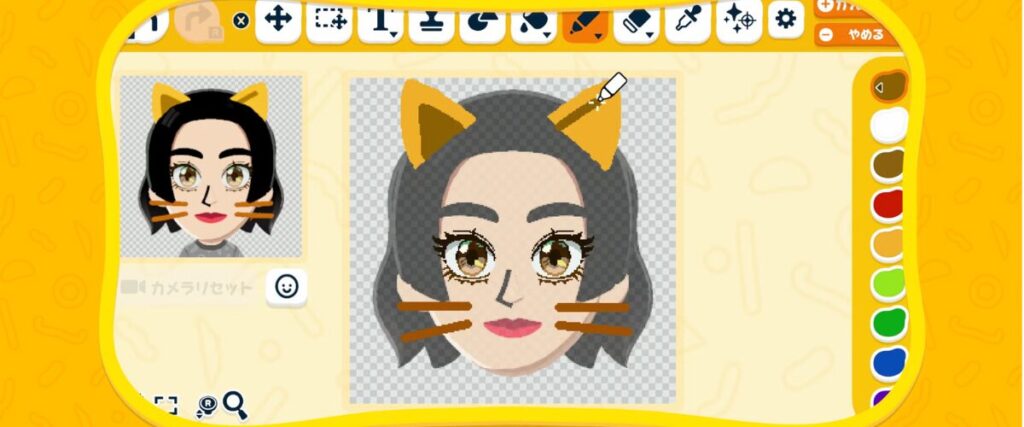This screenshot has height=427, width=1024.
Task: Choose the light green color swatch
Action: [888, 284]
